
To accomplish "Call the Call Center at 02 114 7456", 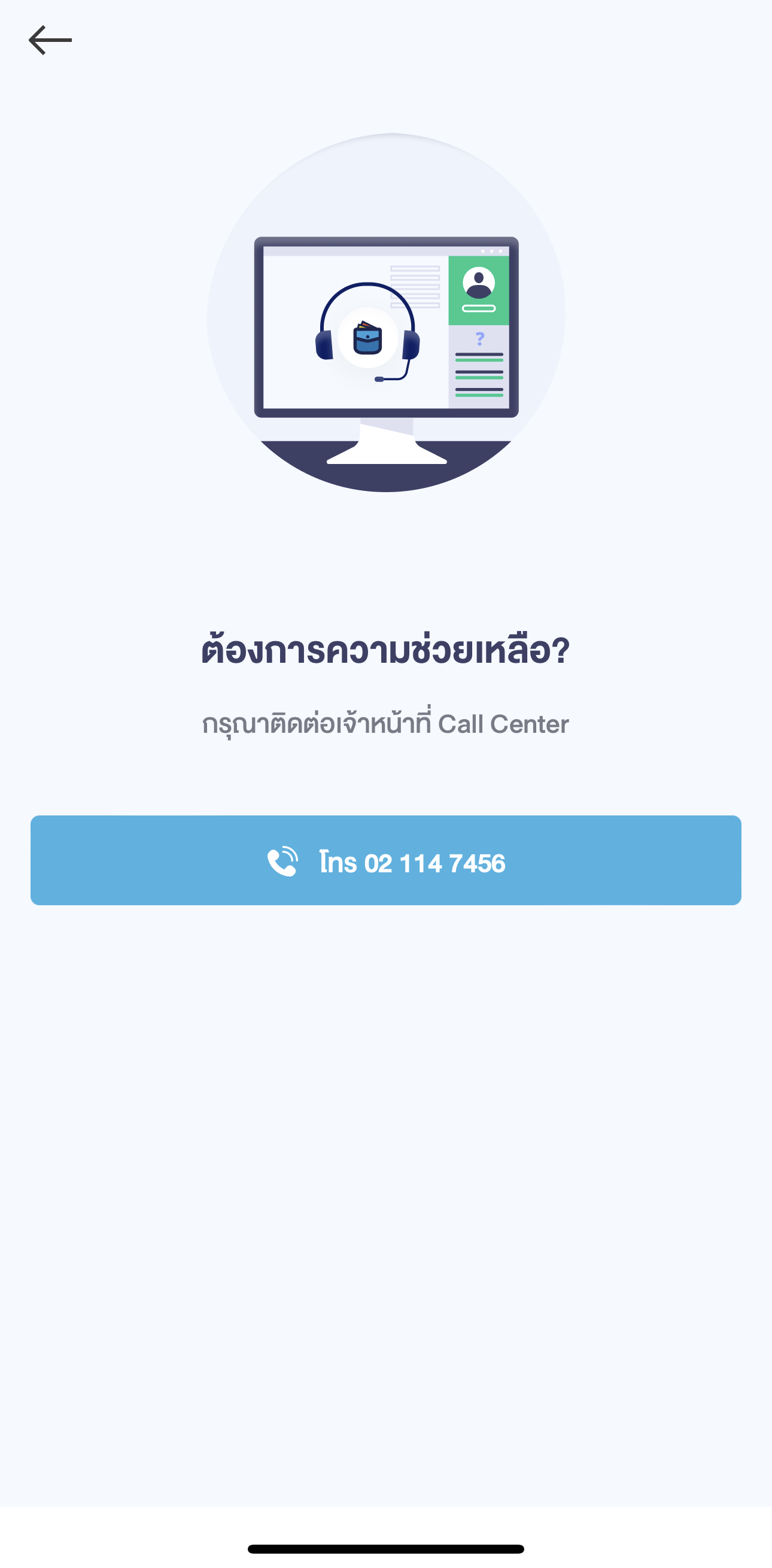I will pos(385,860).
